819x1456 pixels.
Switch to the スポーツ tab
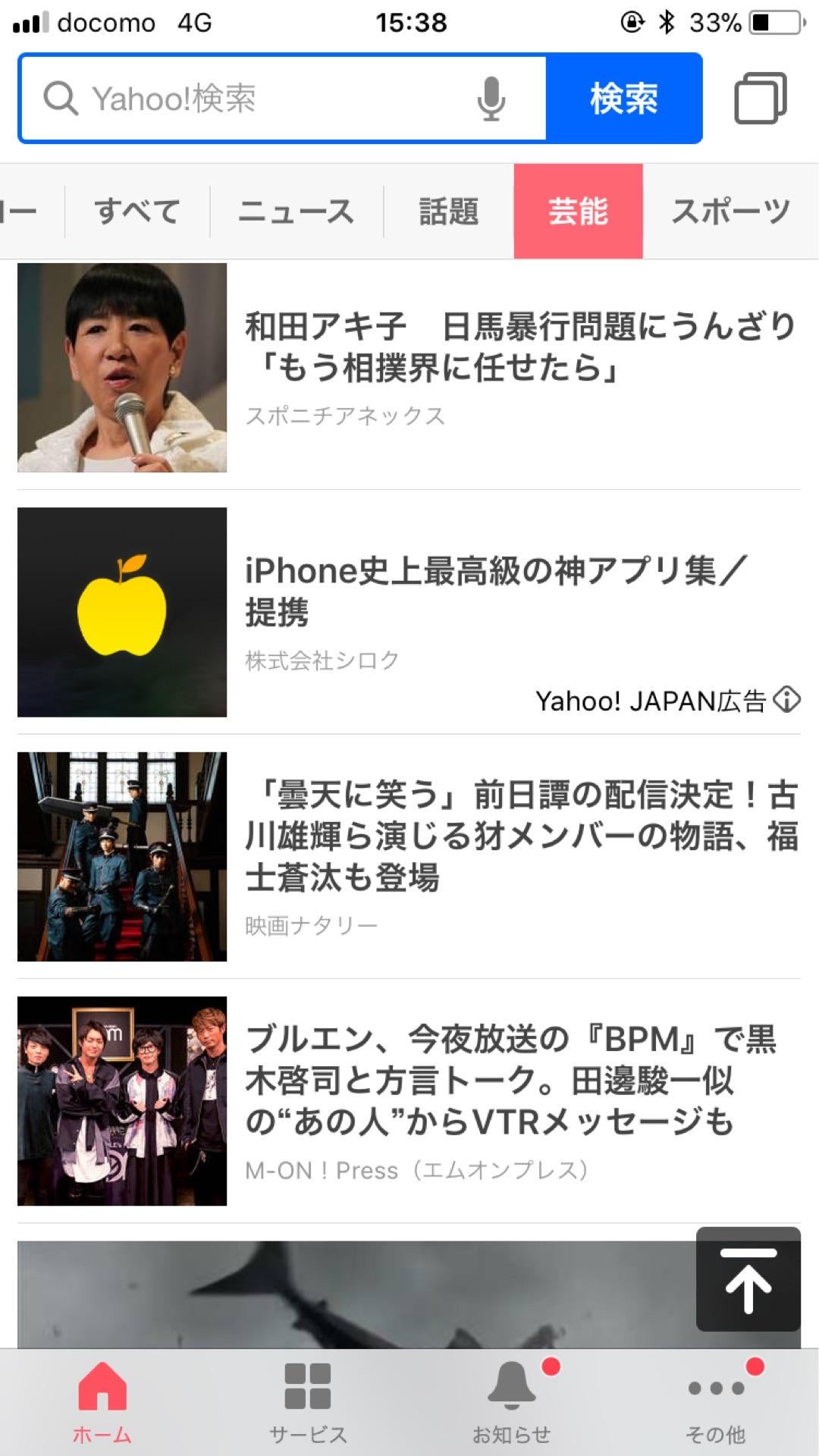(x=730, y=212)
